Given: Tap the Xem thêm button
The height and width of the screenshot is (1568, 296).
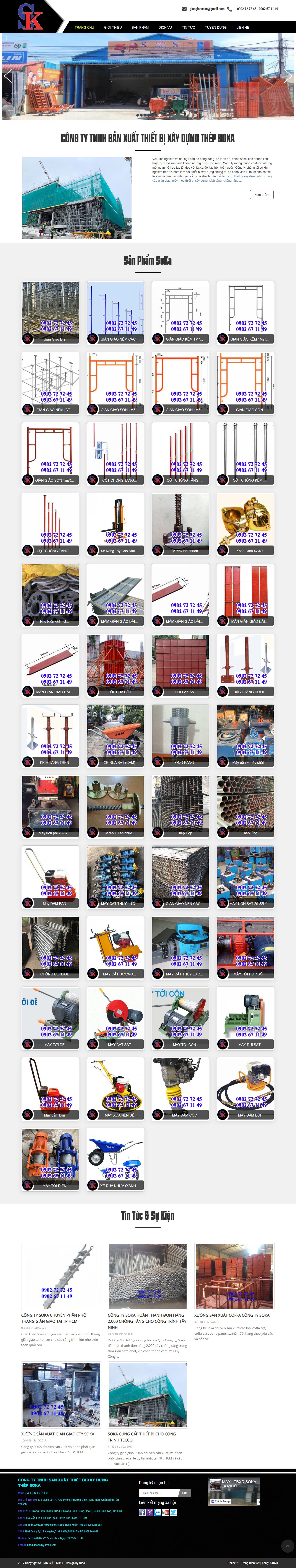Looking at the screenshot, I should click(x=261, y=195).
